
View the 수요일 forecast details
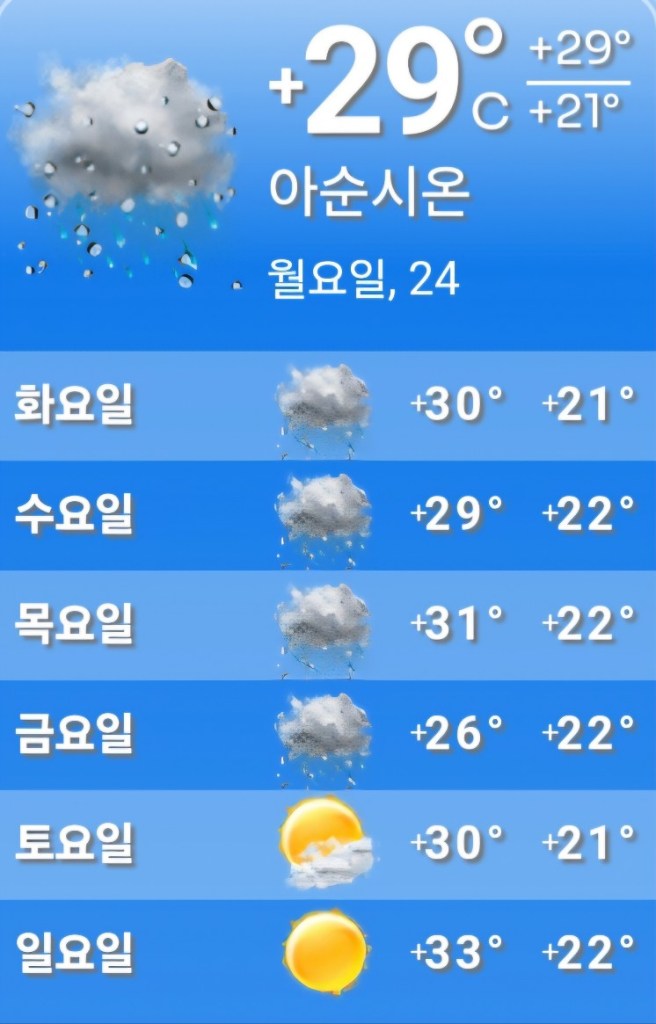tap(328, 515)
